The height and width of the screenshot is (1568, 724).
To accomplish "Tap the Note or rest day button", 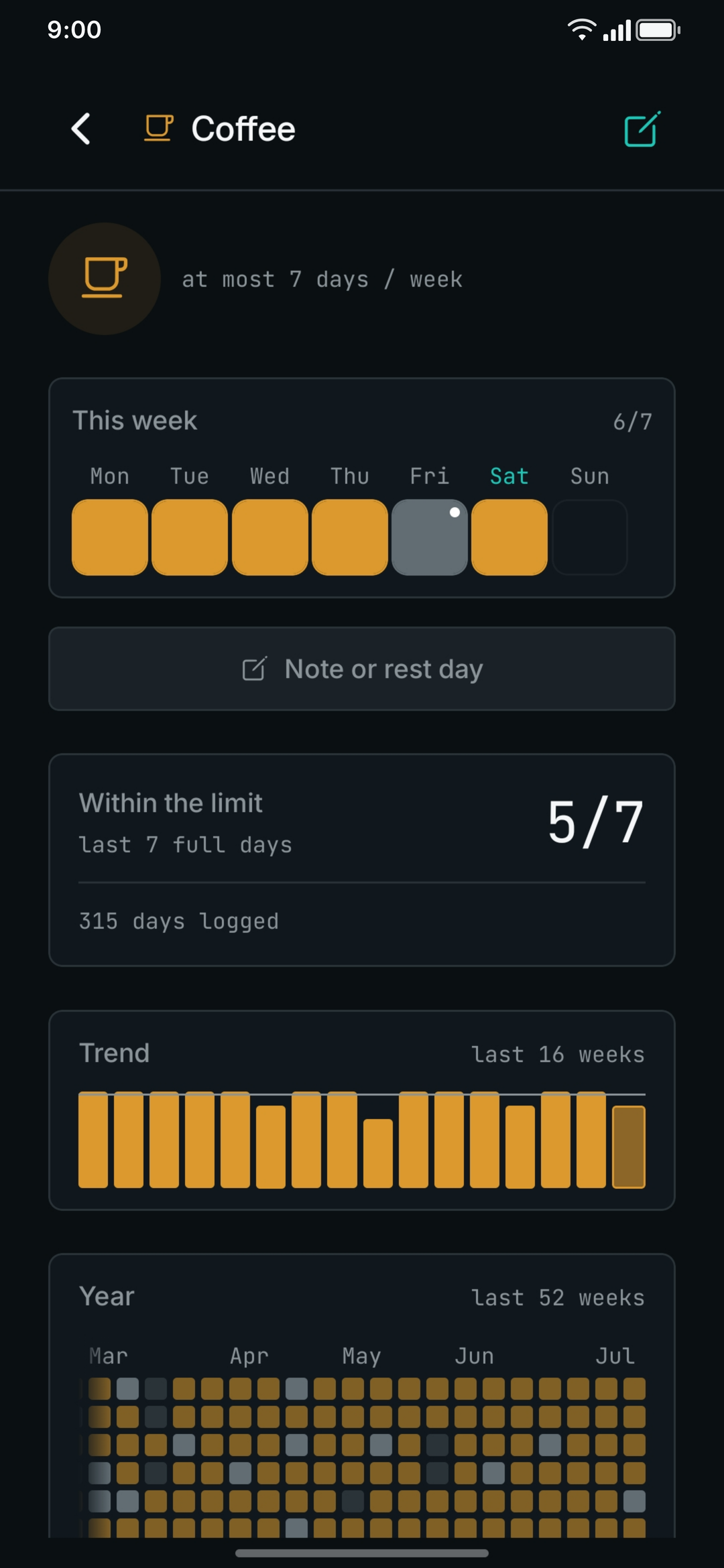I will coord(362,669).
